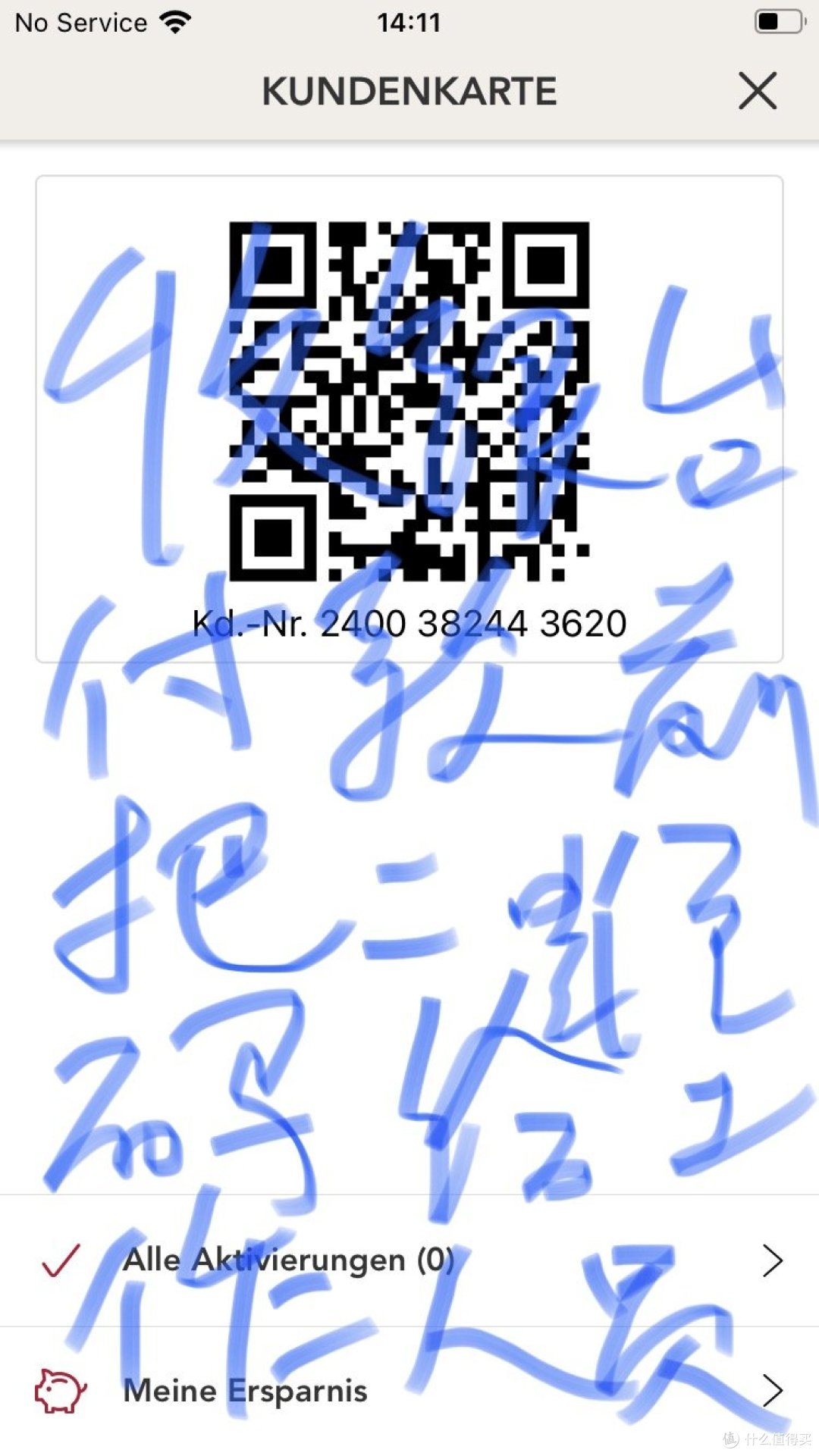
Task: Open Alle Aktivierungen row
Action: (409, 1260)
